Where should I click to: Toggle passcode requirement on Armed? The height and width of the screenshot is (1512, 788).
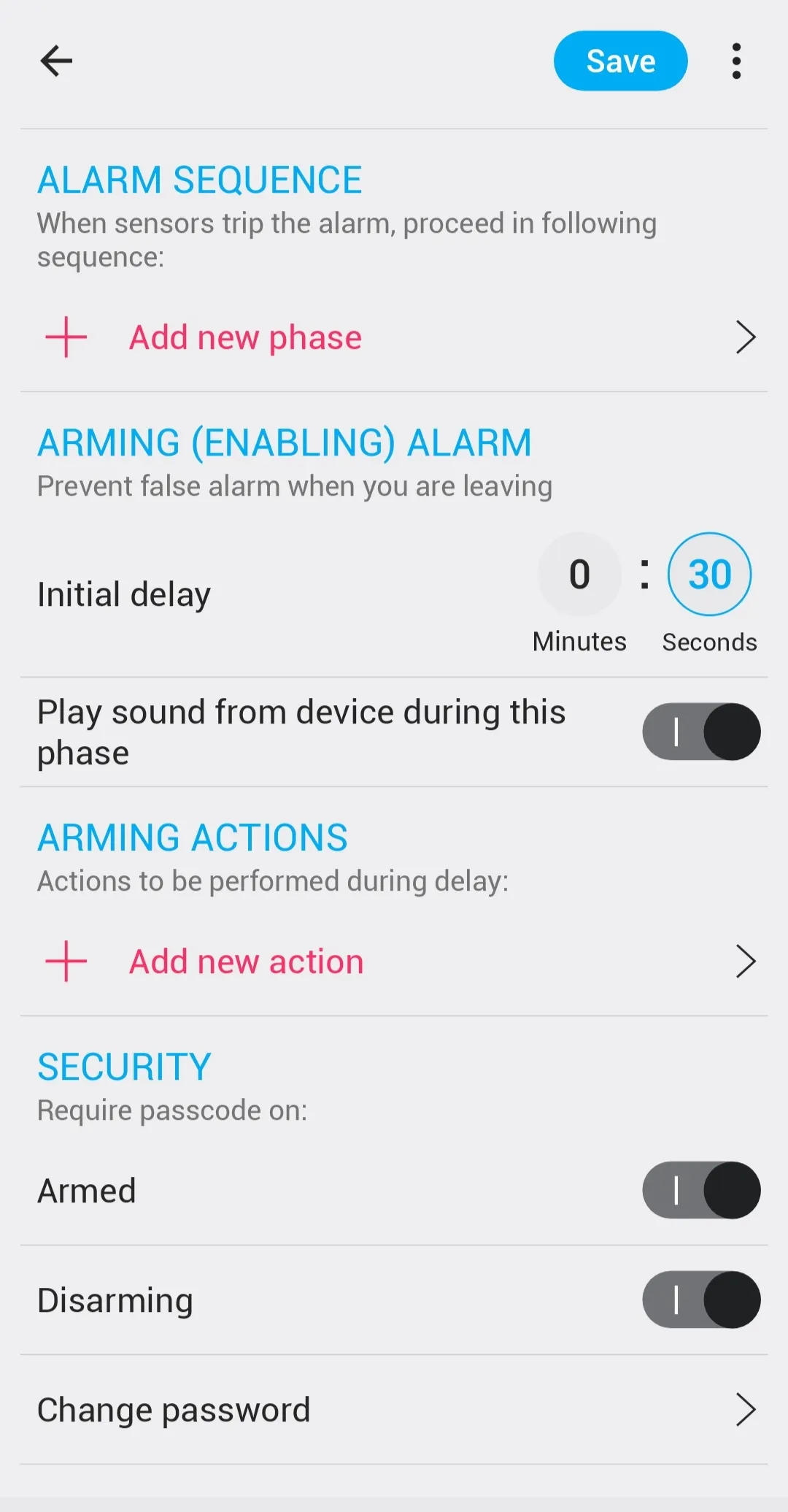[x=700, y=1190]
